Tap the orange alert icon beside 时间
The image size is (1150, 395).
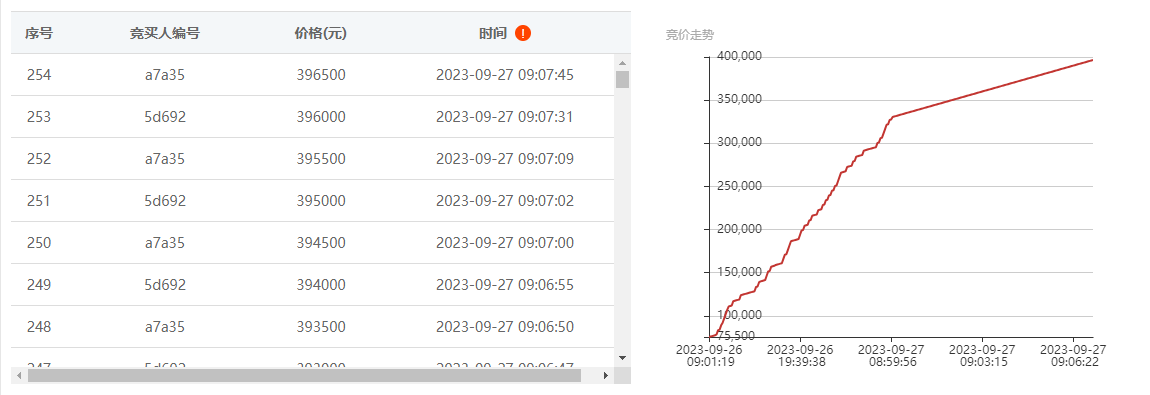coord(523,33)
